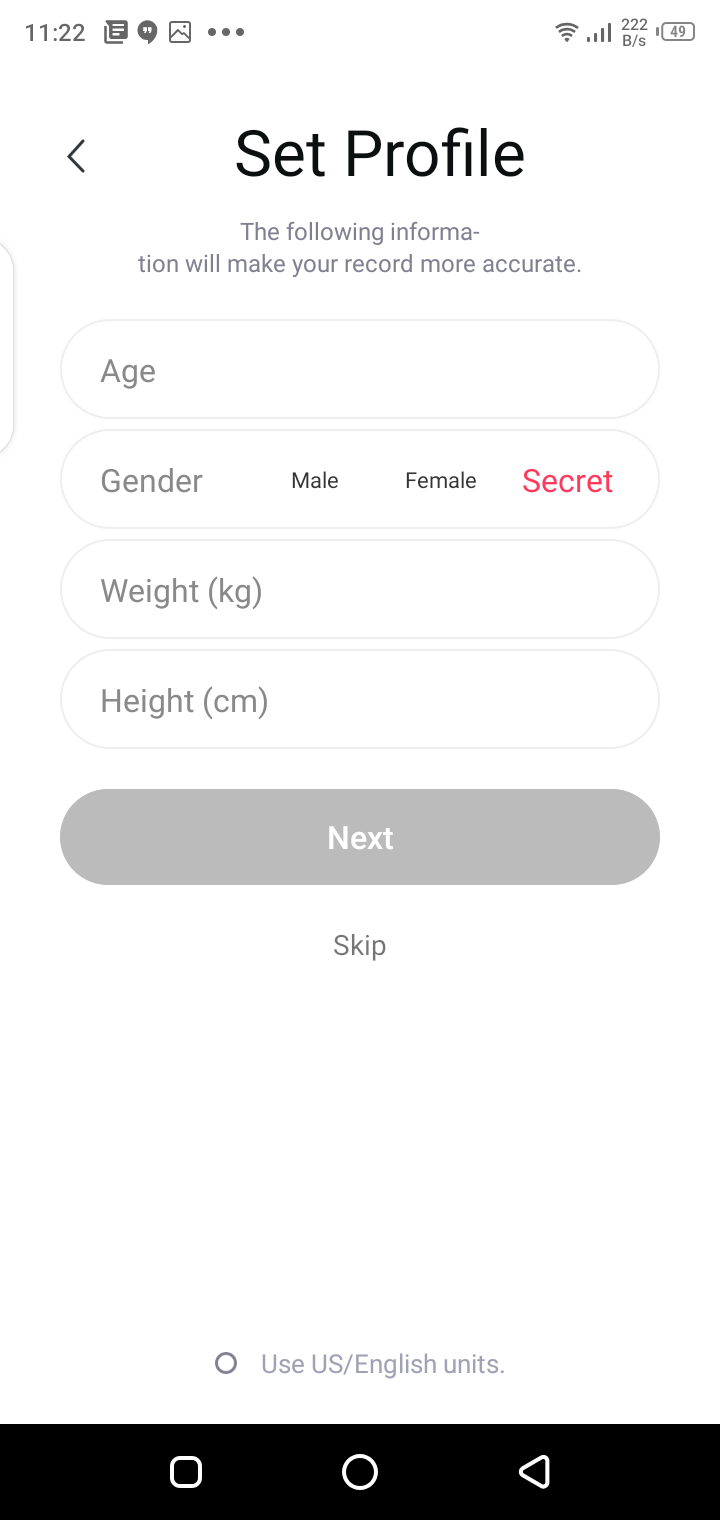720x1520 pixels.
Task: Go back using the top-left arrow
Action: coord(76,156)
